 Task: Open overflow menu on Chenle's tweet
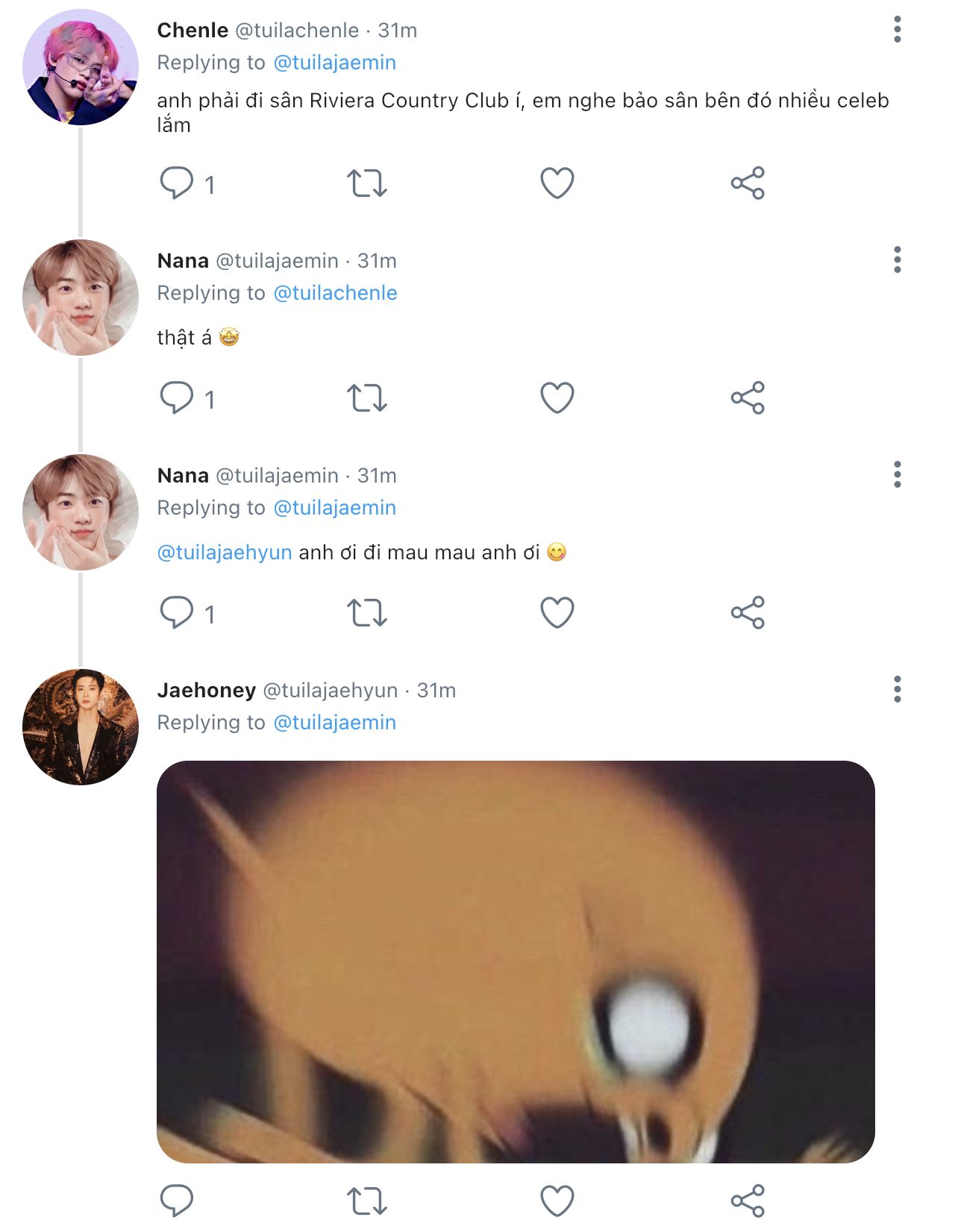[x=897, y=30]
